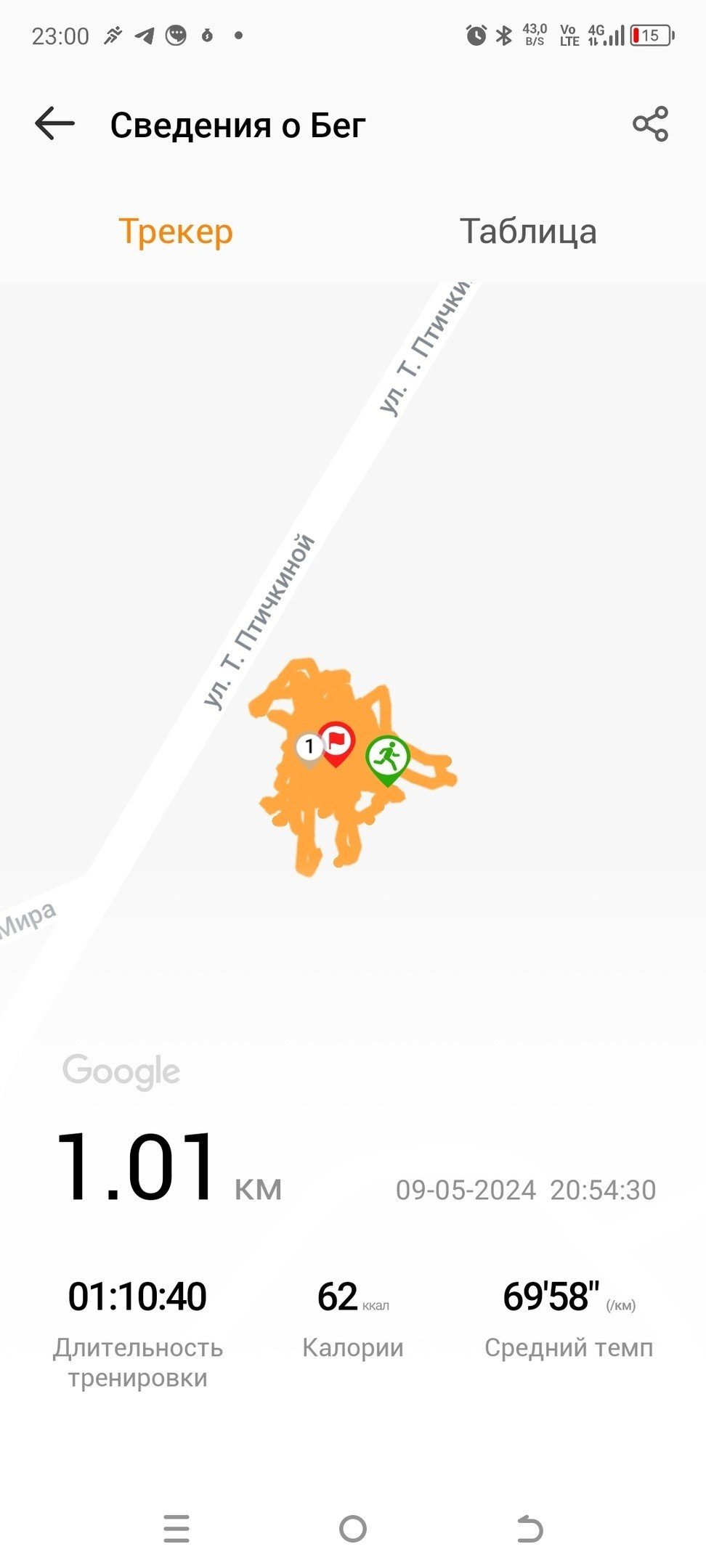Switch to the Таблица tab
Viewport: 706px width, 1568px height.
pos(528,231)
